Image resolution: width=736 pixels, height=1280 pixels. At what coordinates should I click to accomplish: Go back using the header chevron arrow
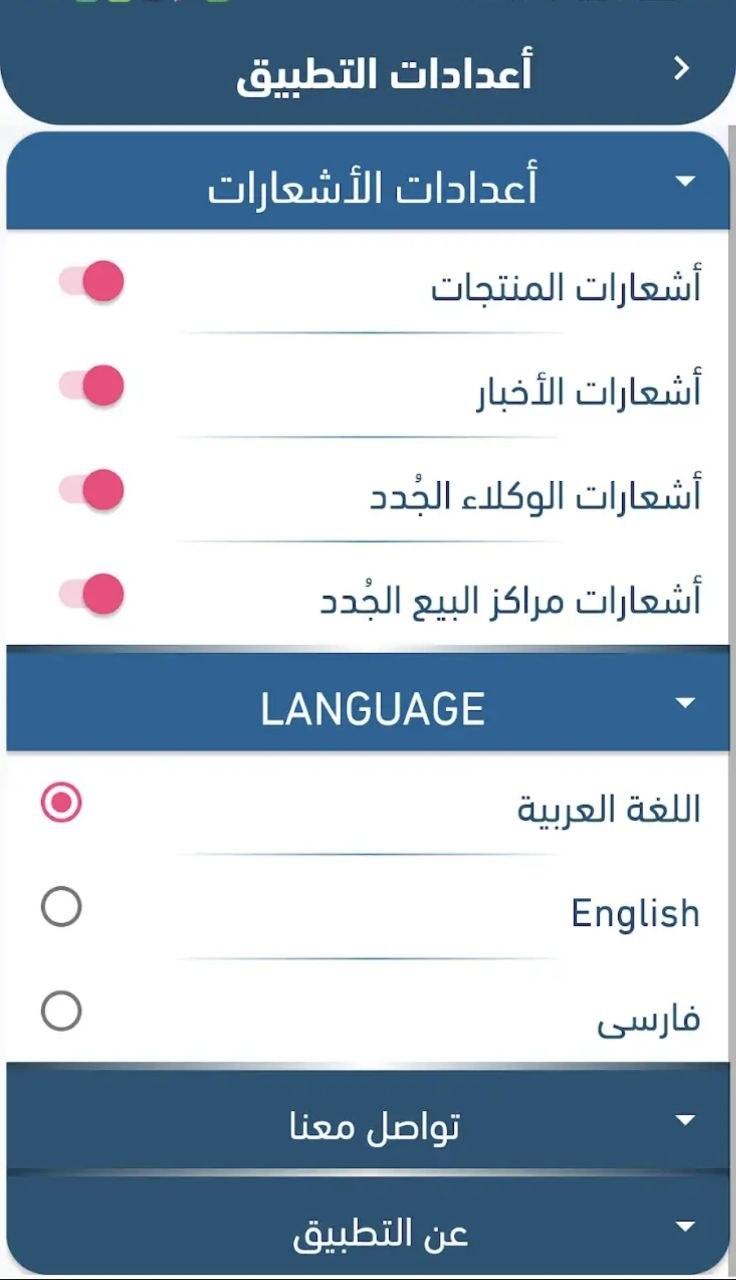coord(683,68)
